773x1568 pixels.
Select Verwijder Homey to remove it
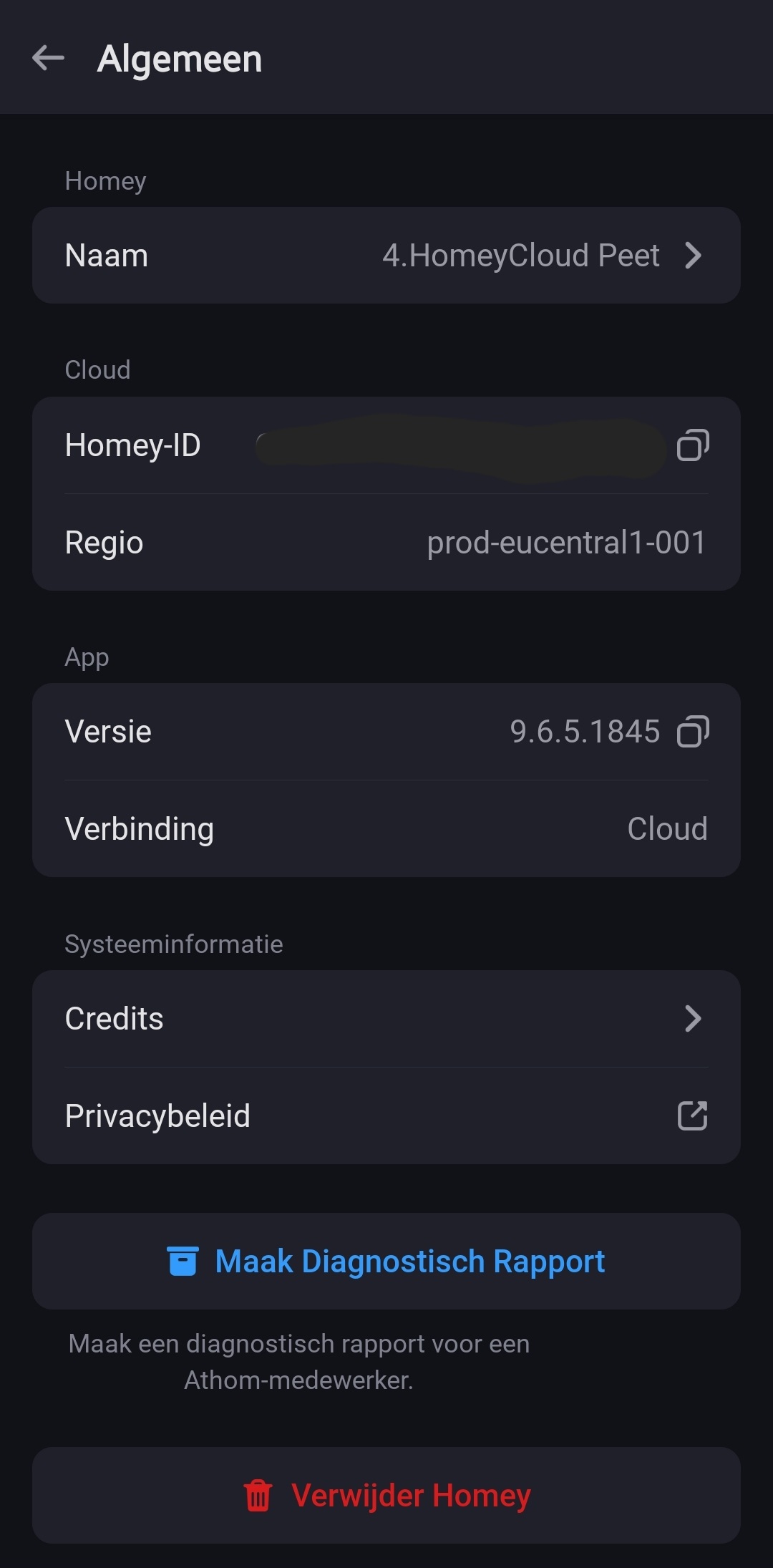tap(386, 1495)
